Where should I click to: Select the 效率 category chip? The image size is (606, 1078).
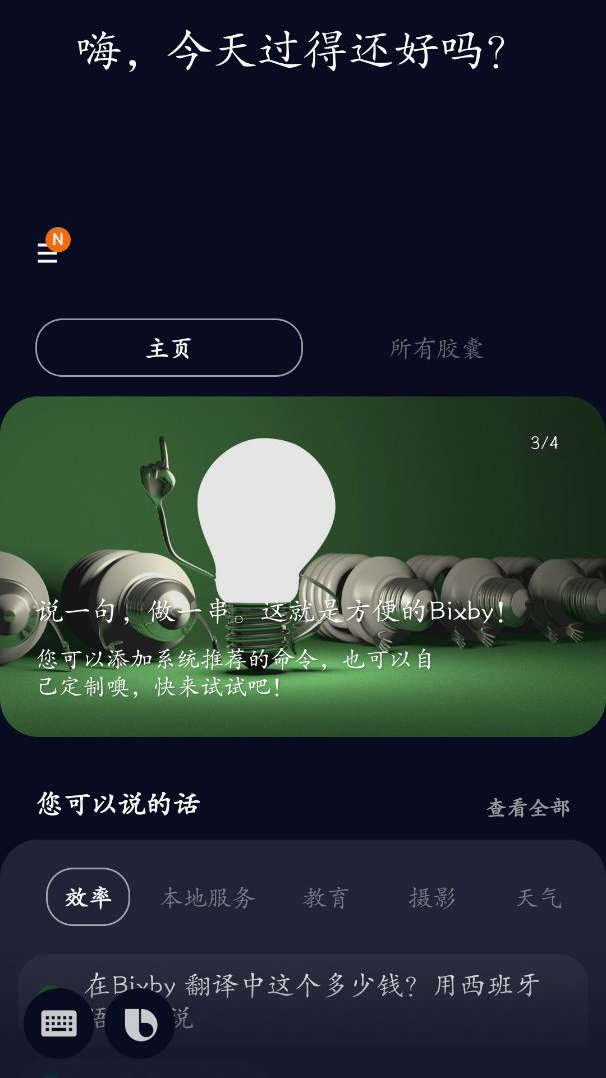(x=88, y=897)
